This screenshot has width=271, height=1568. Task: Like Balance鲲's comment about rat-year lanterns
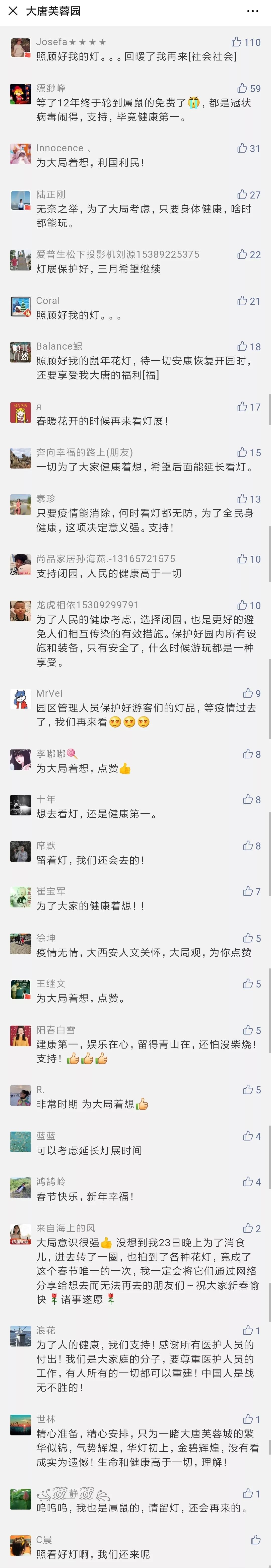coord(242,346)
